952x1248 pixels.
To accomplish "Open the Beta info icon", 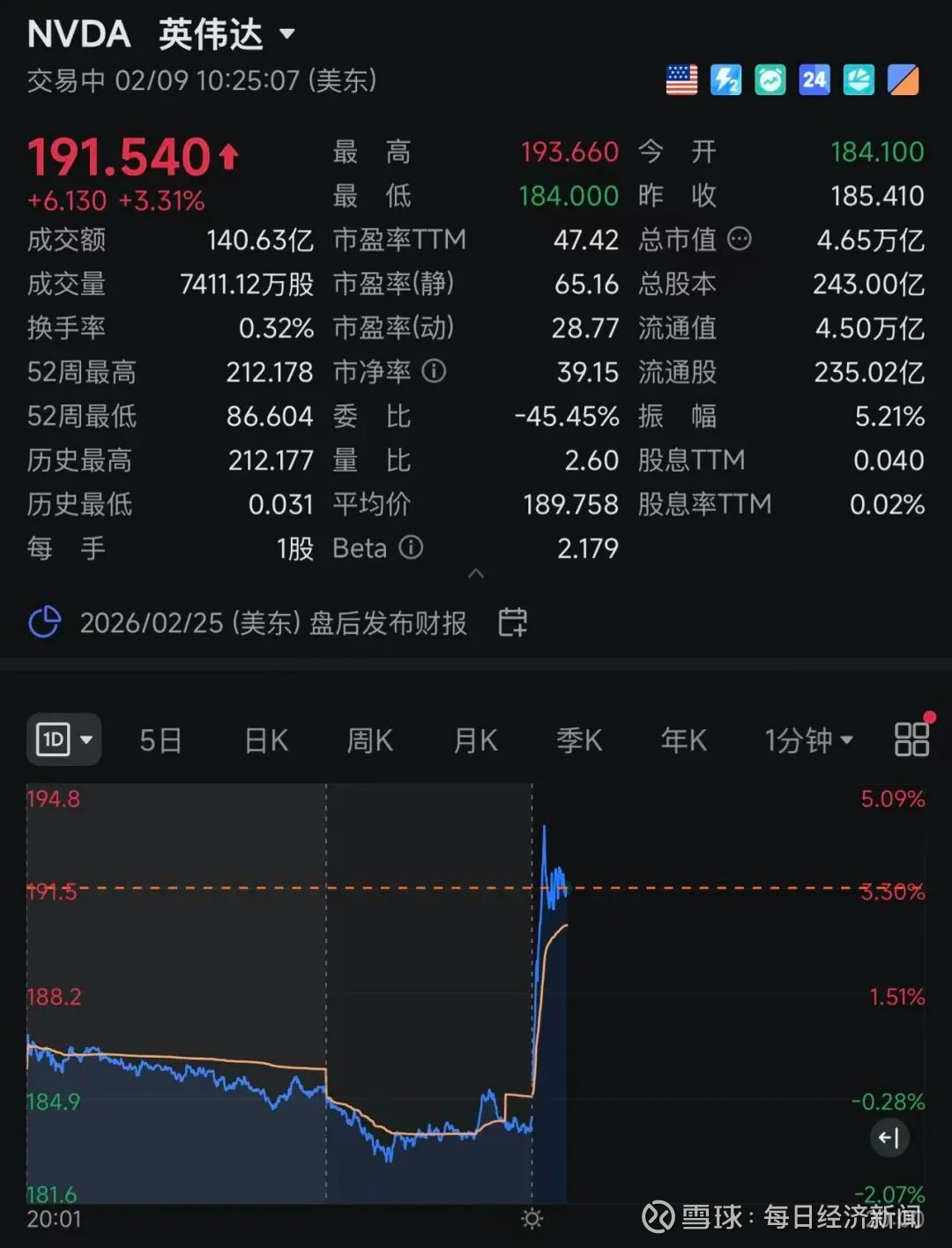I will tap(411, 547).
